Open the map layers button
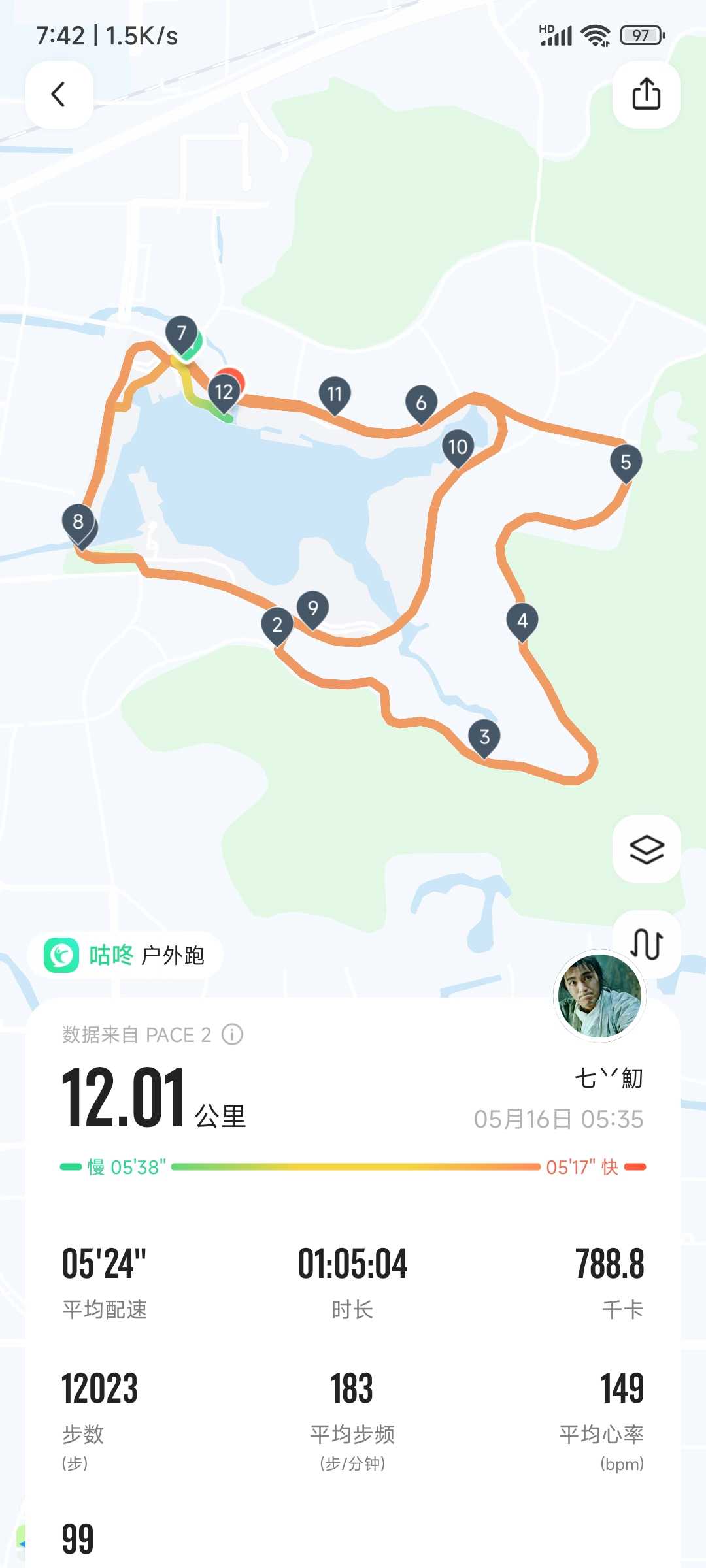This screenshot has width=706, height=1568. pos(646,849)
